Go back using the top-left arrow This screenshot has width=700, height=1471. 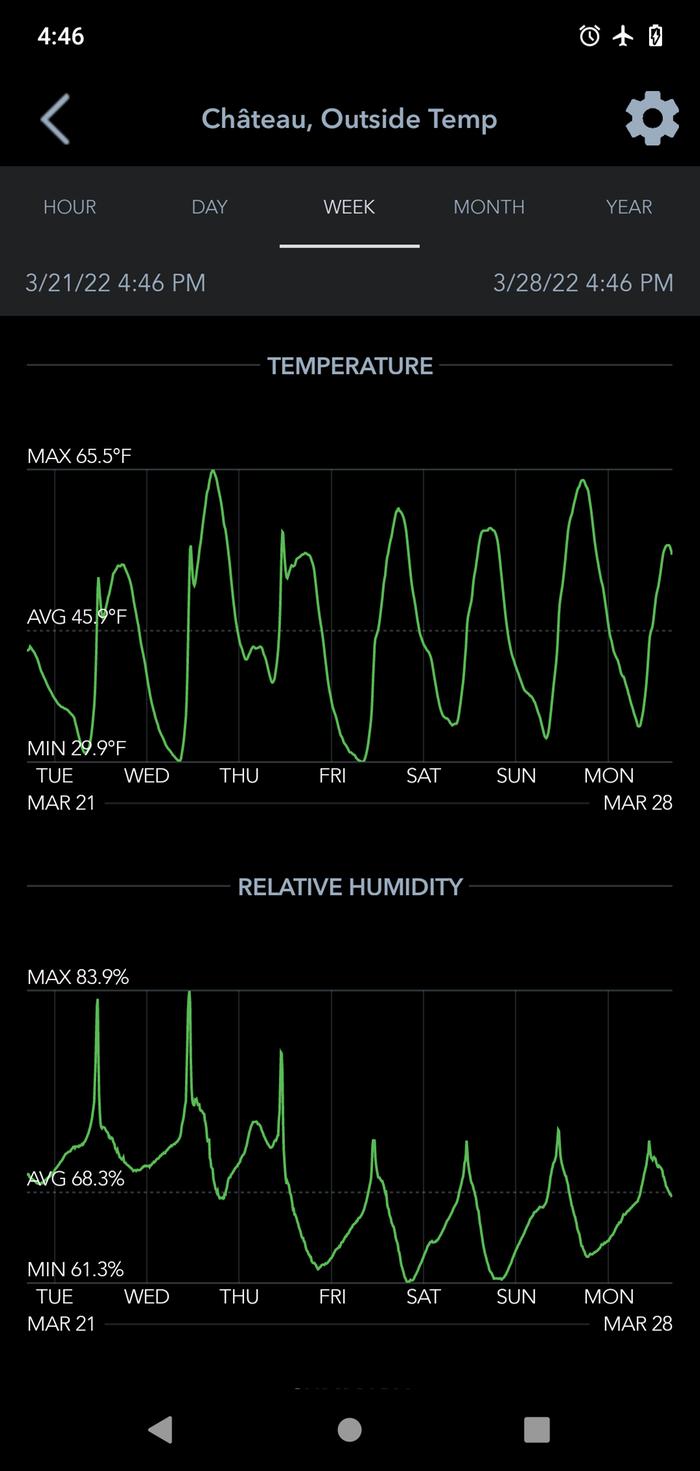pos(55,119)
